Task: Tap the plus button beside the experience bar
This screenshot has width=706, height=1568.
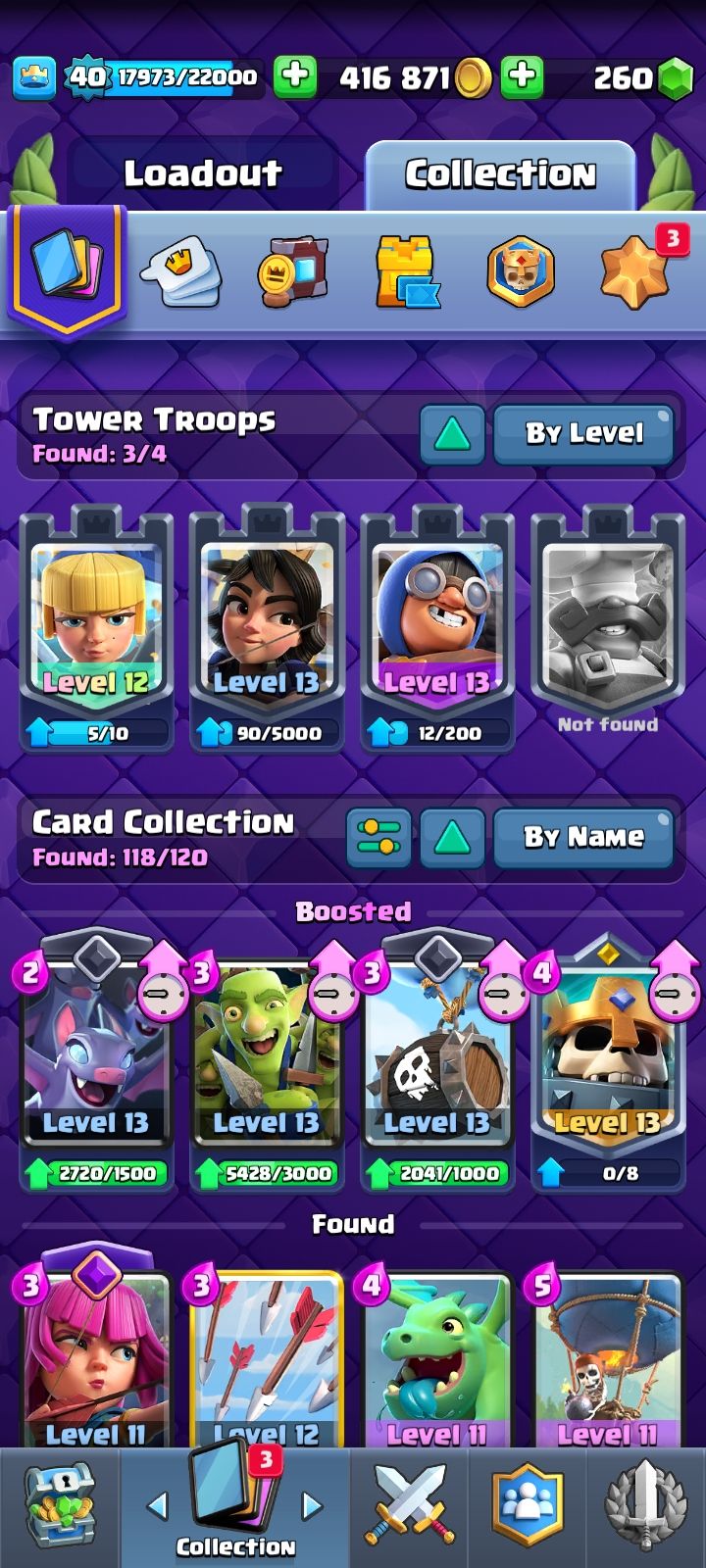Action: click(x=294, y=77)
